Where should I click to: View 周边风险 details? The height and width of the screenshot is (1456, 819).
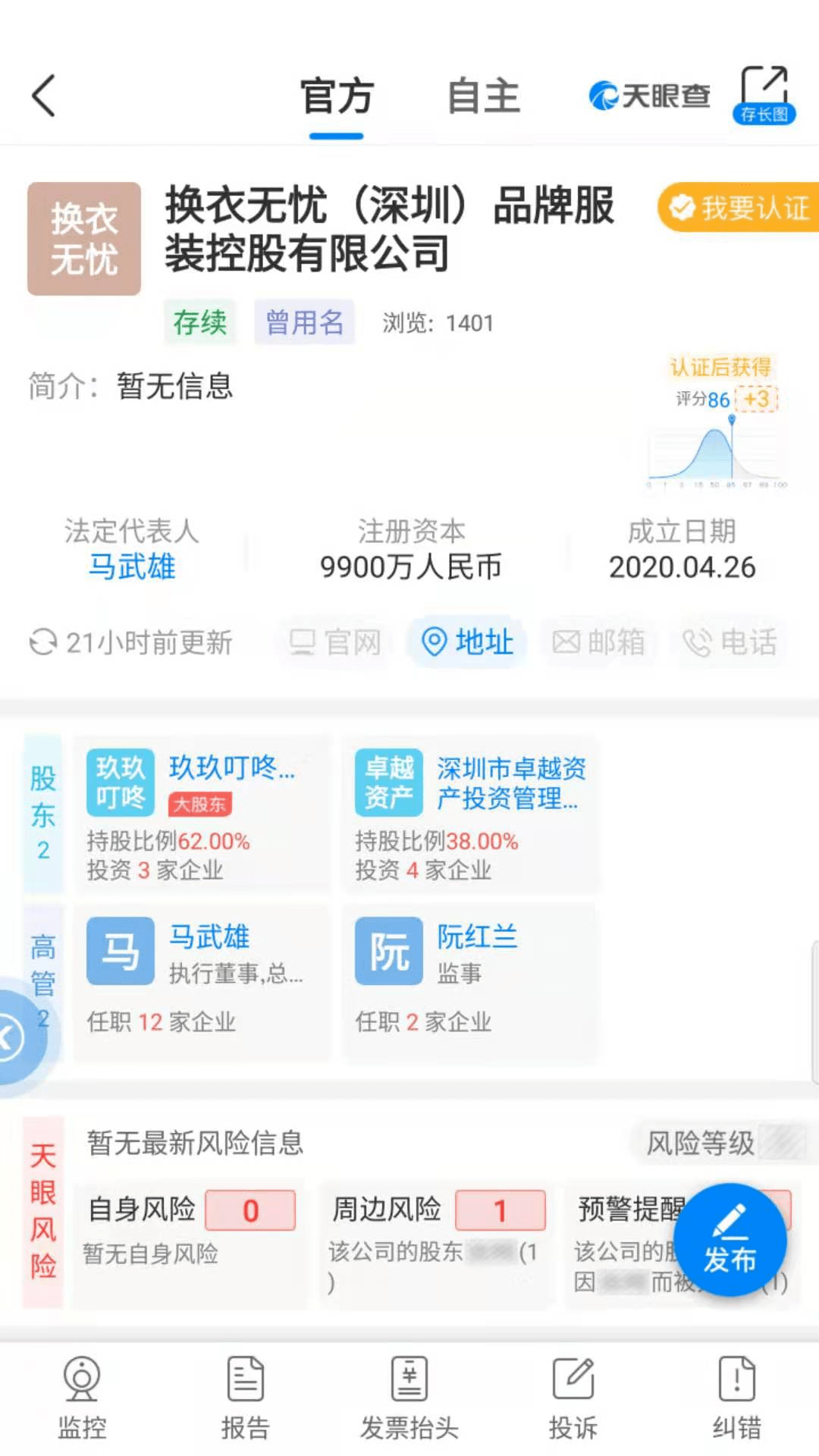tap(437, 1244)
